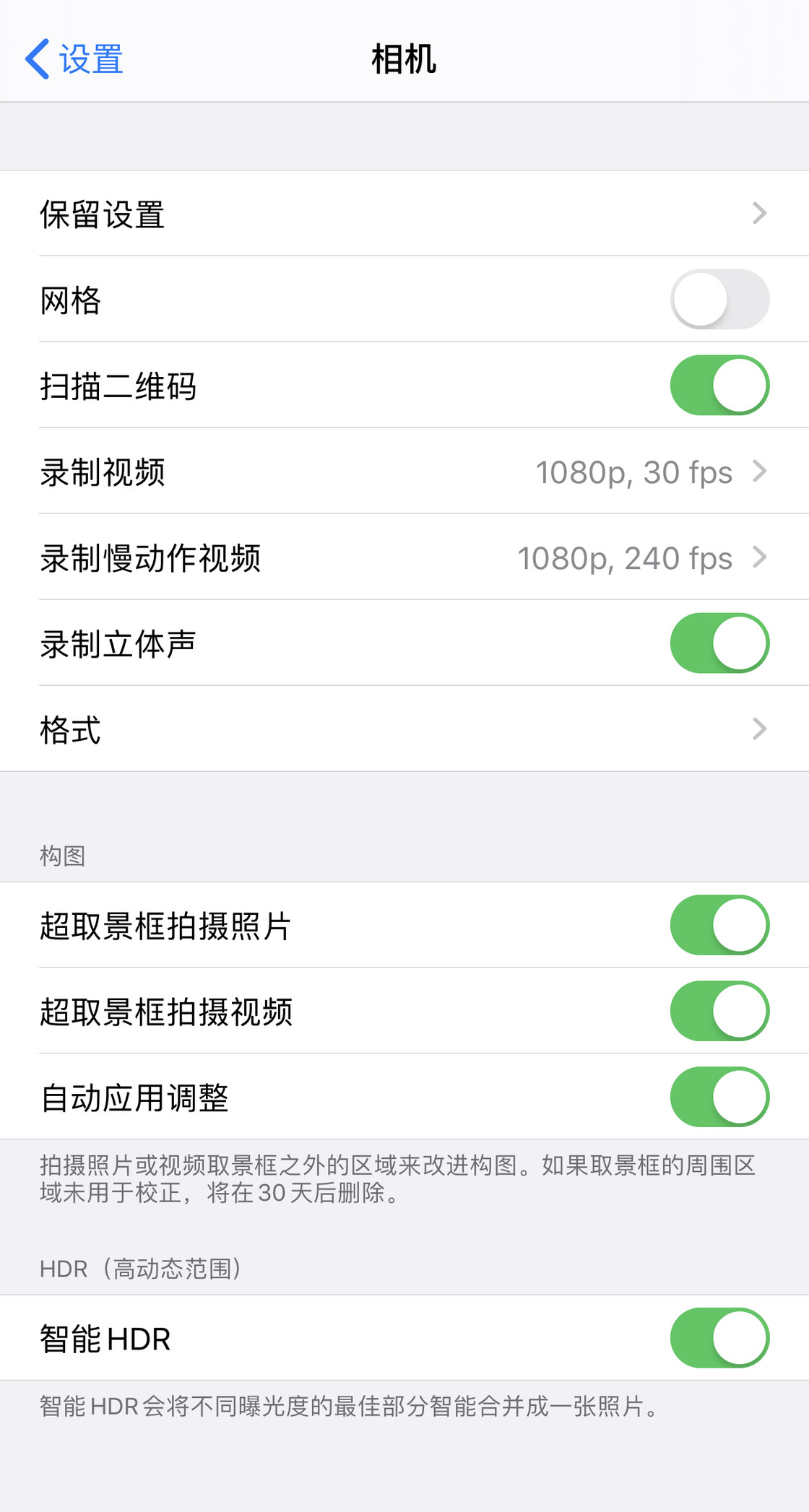The height and width of the screenshot is (1512, 809).
Task: Tap the 录制视频 label
Action: 103,471
